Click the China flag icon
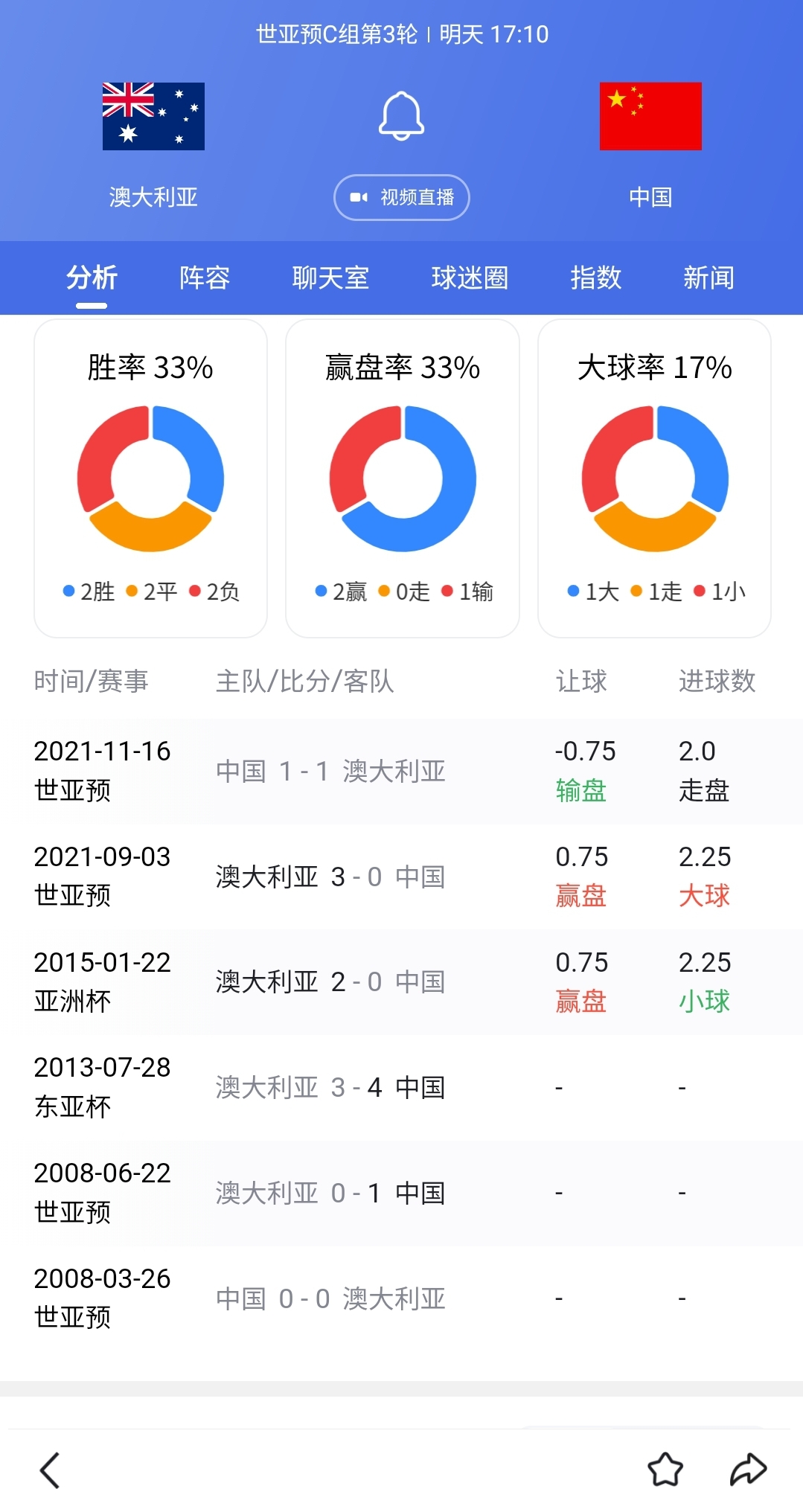Image resolution: width=803 pixels, height=1512 pixels. pyautogui.click(x=650, y=118)
